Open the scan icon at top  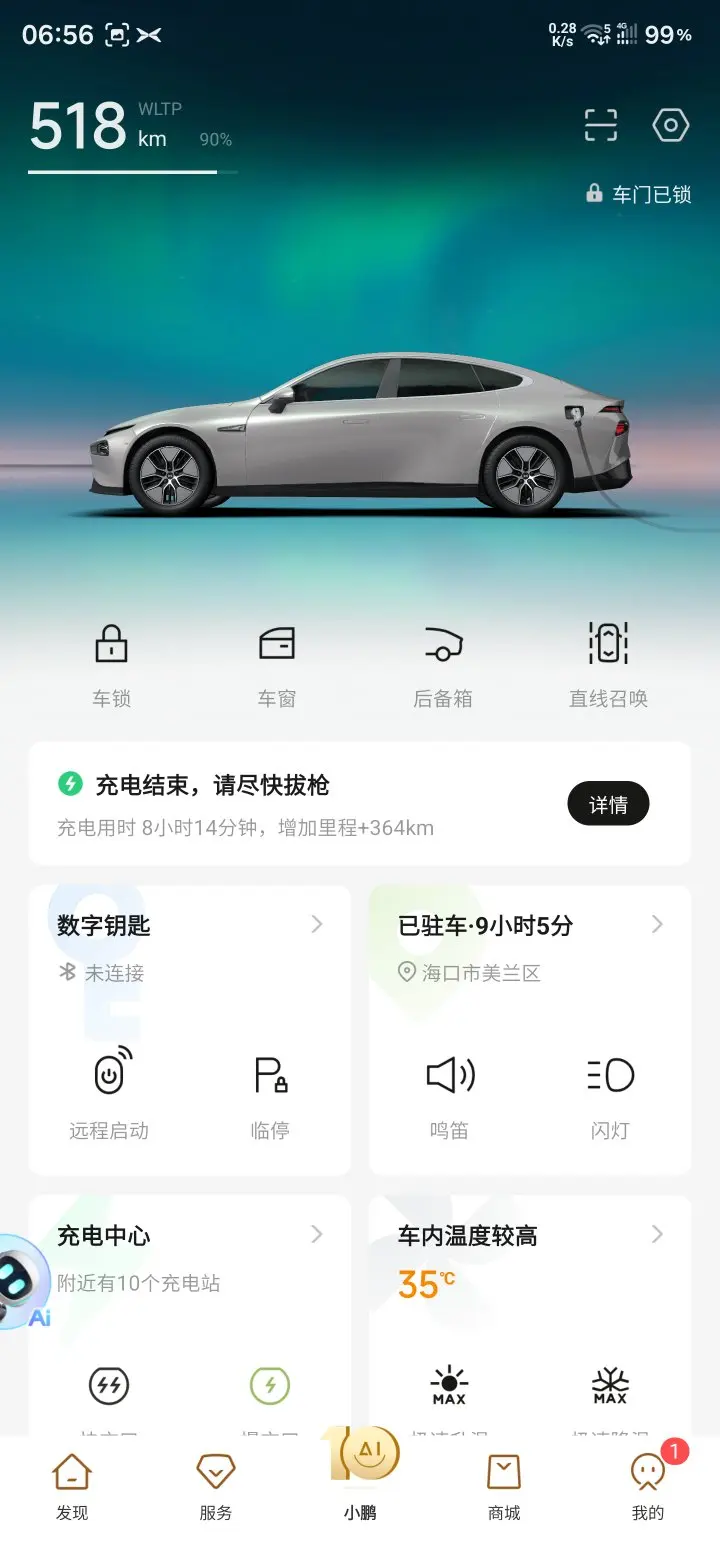click(x=601, y=125)
